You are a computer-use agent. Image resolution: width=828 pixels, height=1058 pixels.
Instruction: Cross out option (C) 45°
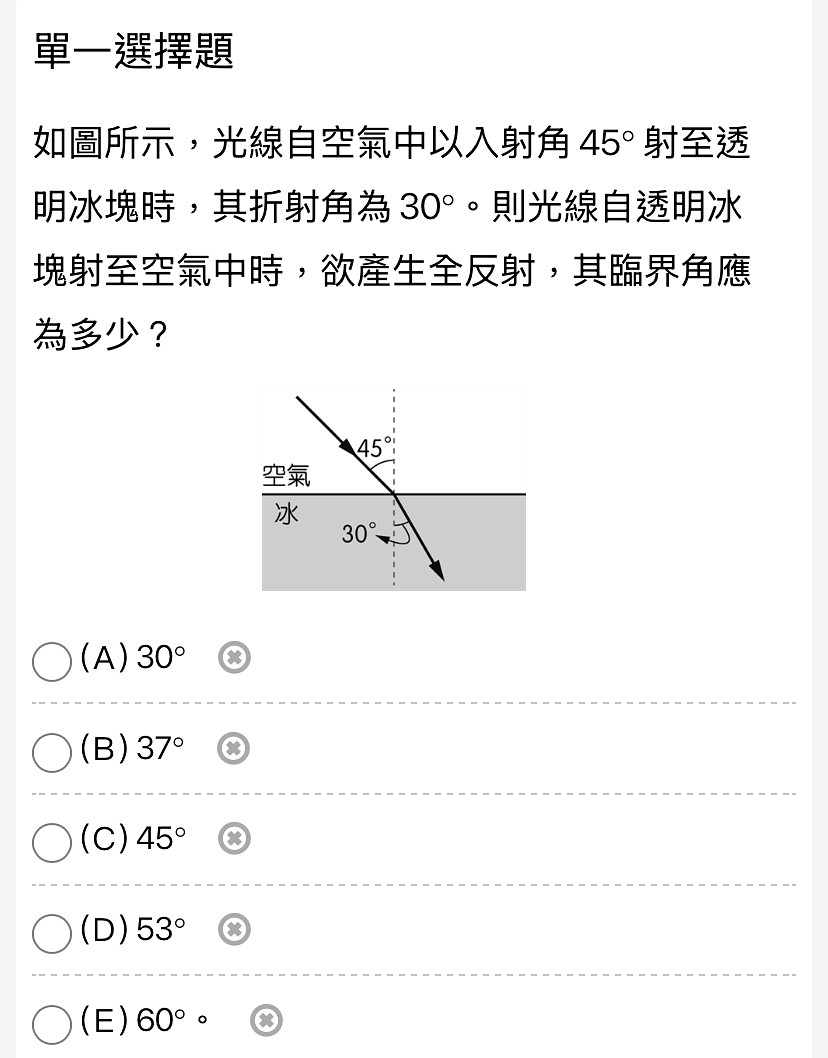pyautogui.click(x=234, y=839)
